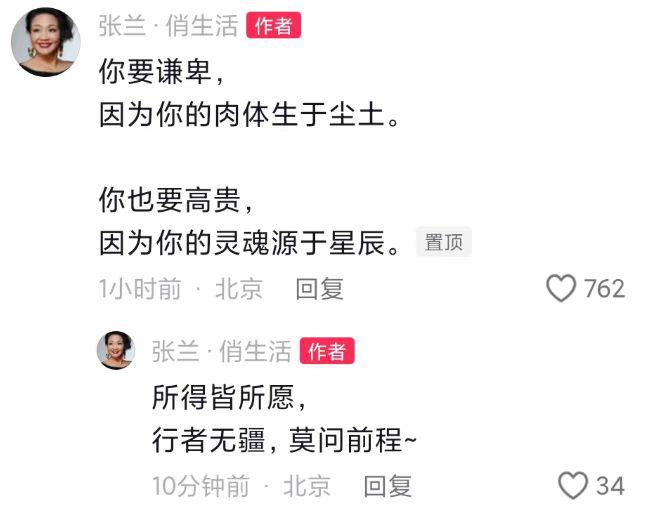The image size is (657, 525).
Task: Like the pinned comment with 762 likes
Action: pyautogui.click(x=562, y=289)
